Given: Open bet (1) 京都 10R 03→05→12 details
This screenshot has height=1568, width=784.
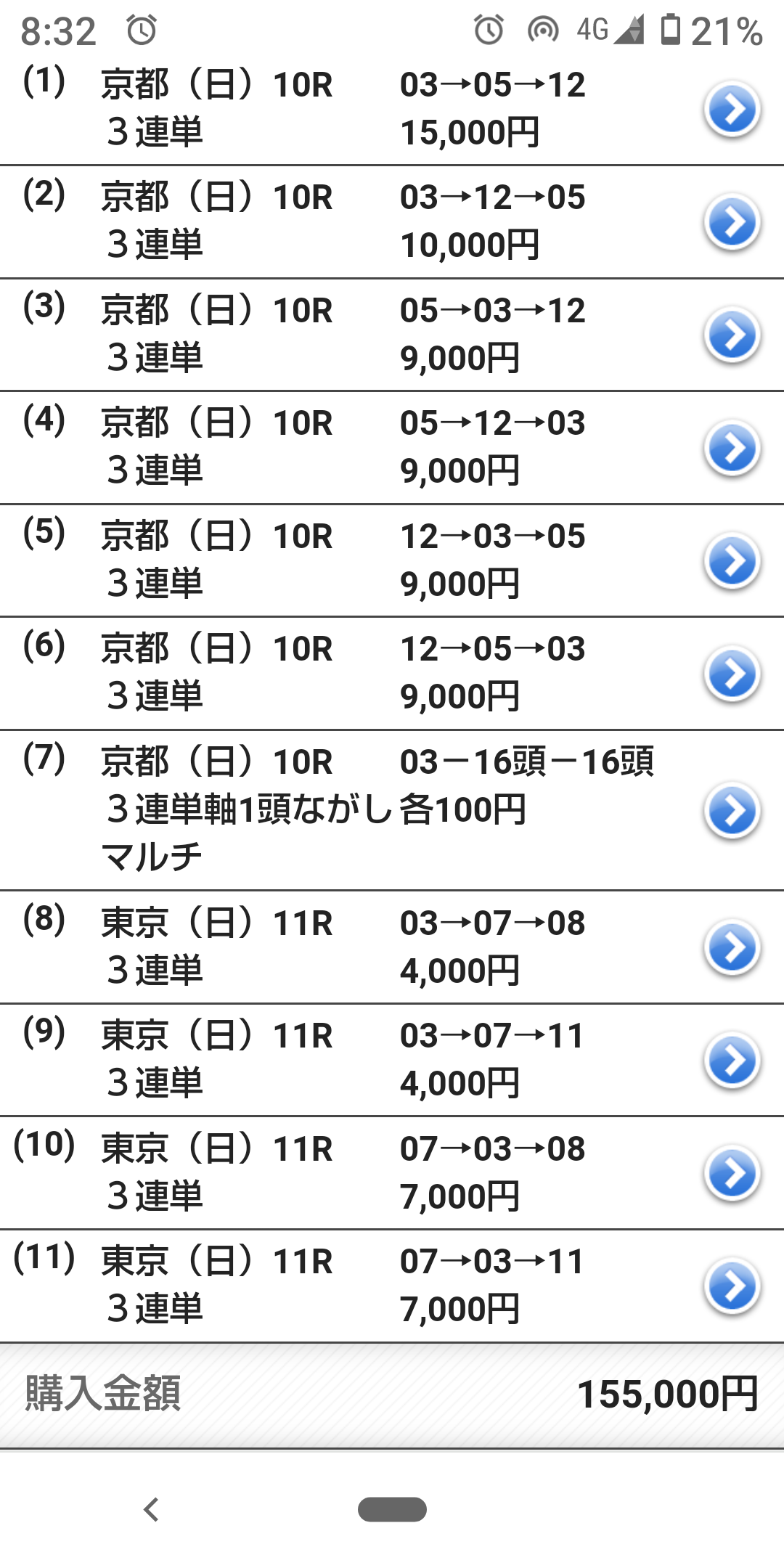Looking at the screenshot, I should pyautogui.click(x=732, y=110).
